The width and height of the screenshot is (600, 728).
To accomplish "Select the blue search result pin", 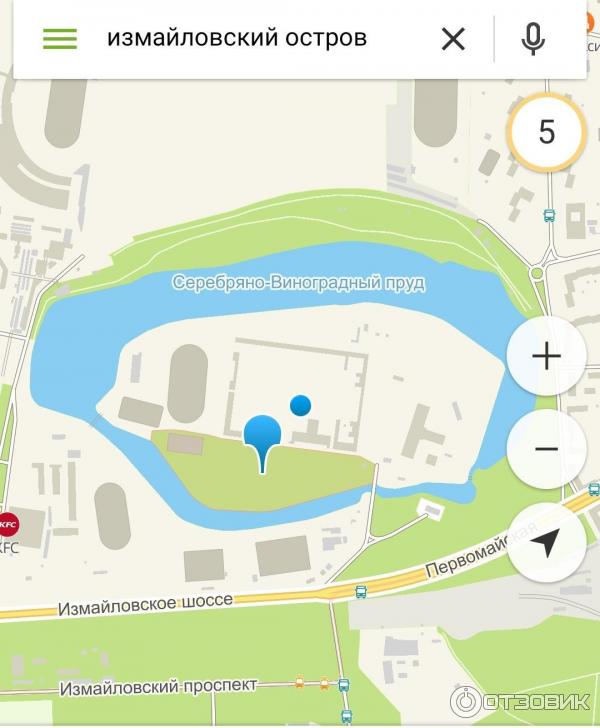I will coord(263,438).
